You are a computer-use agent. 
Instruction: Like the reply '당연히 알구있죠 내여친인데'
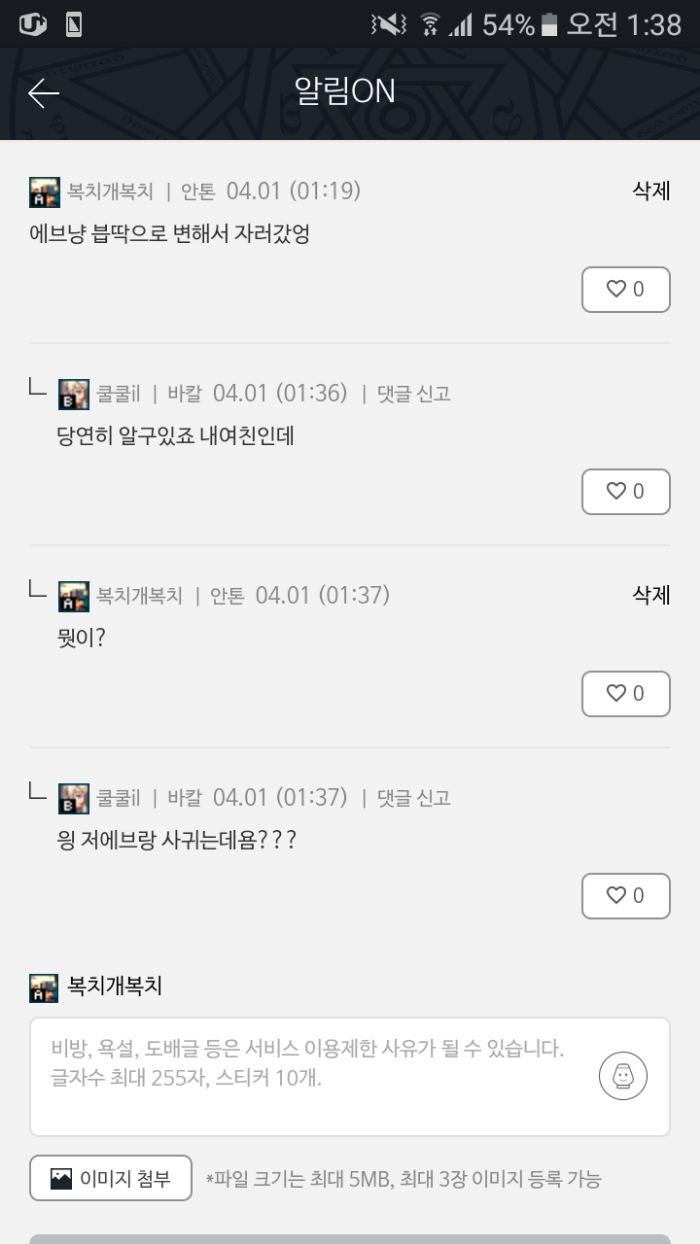(626, 492)
